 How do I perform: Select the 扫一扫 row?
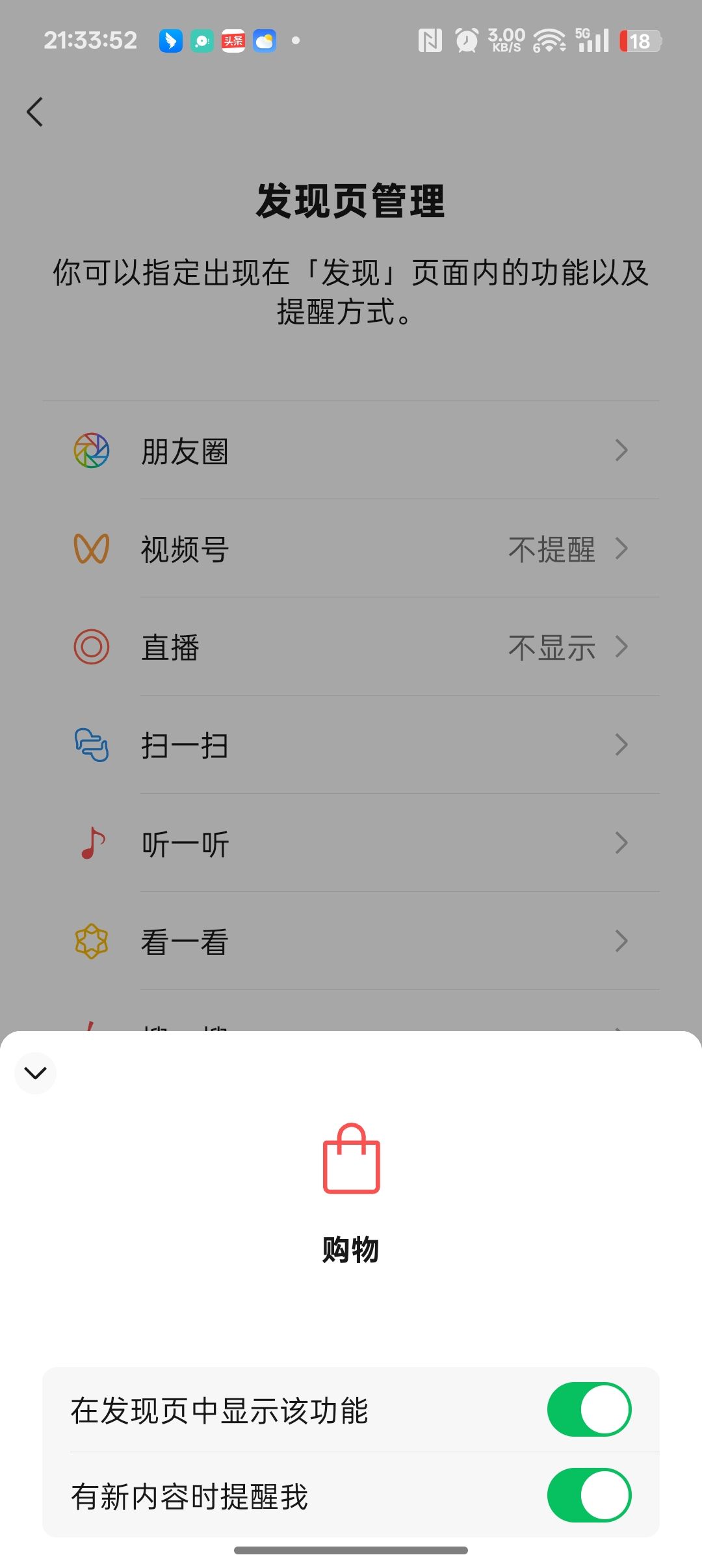coord(351,745)
